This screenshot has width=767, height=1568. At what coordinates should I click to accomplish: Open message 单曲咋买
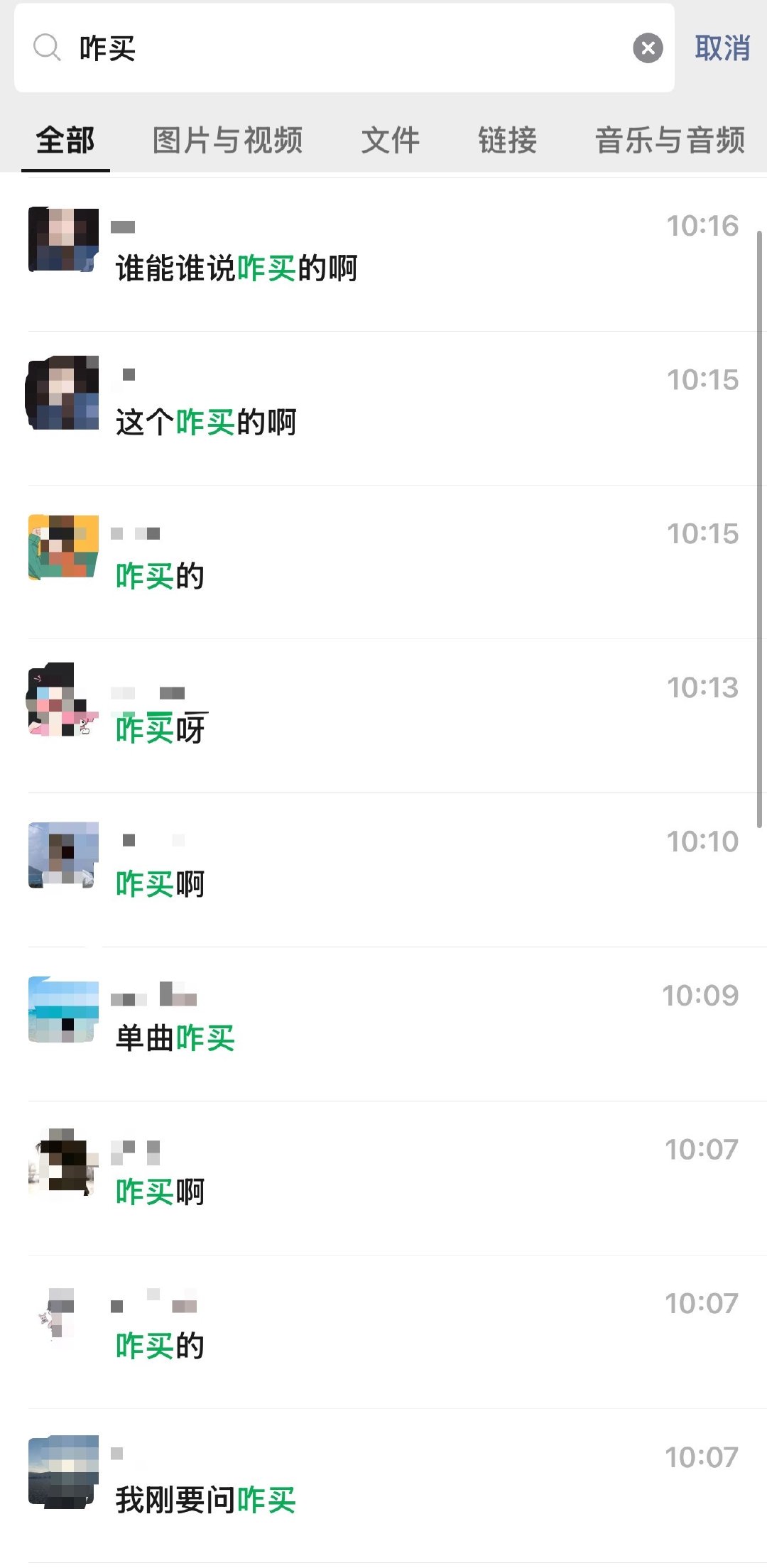pyautogui.click(x=383, y=1024)
